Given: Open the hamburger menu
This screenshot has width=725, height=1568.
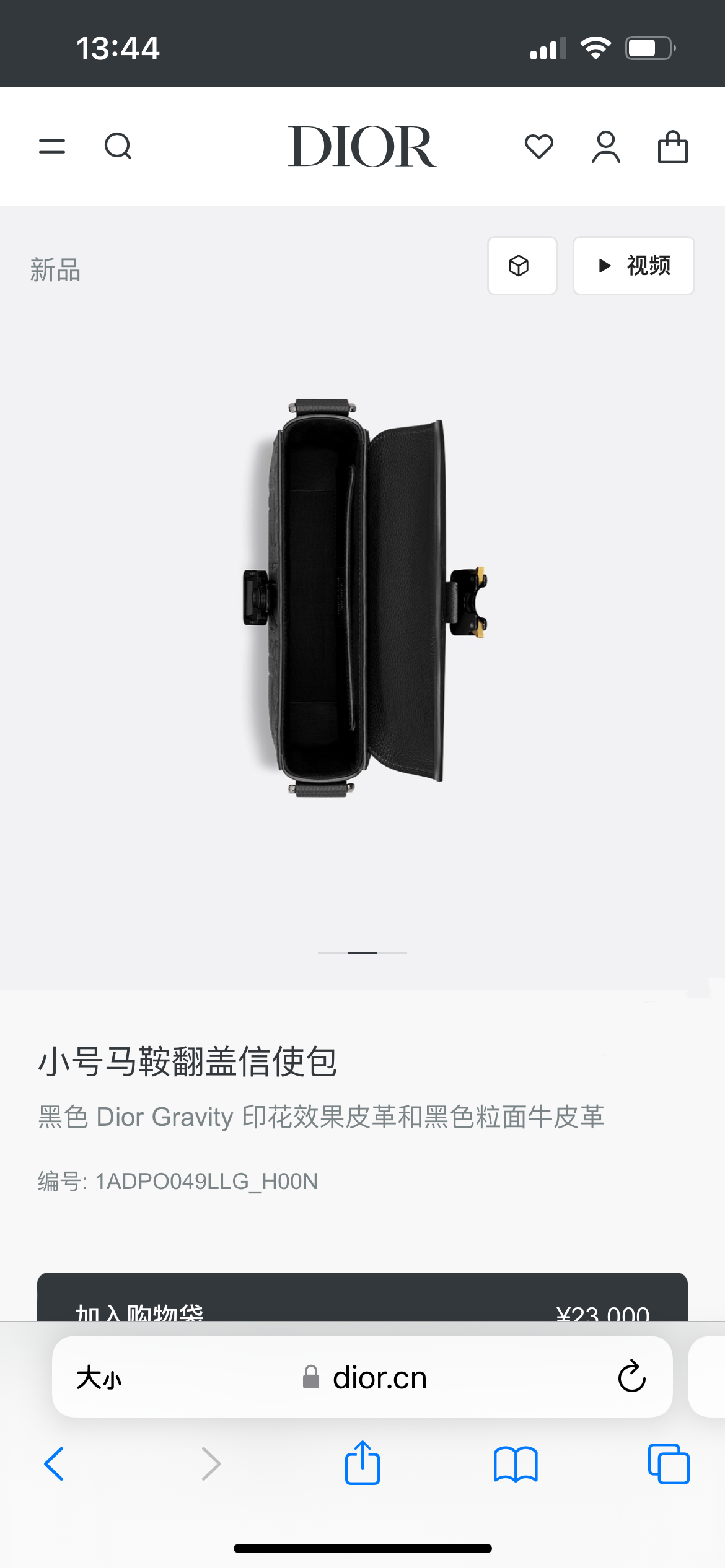Looking at the screenshot, I should (52, 147).
